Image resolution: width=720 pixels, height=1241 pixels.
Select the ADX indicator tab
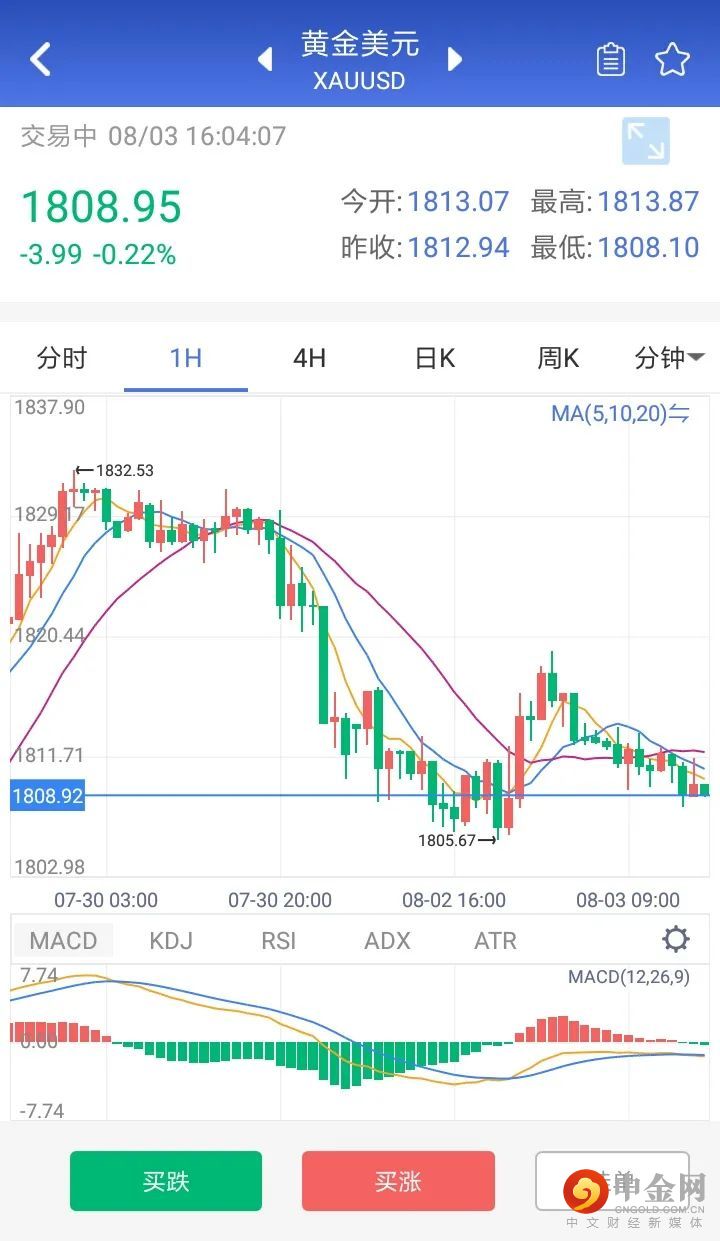(x=387, y=940)
